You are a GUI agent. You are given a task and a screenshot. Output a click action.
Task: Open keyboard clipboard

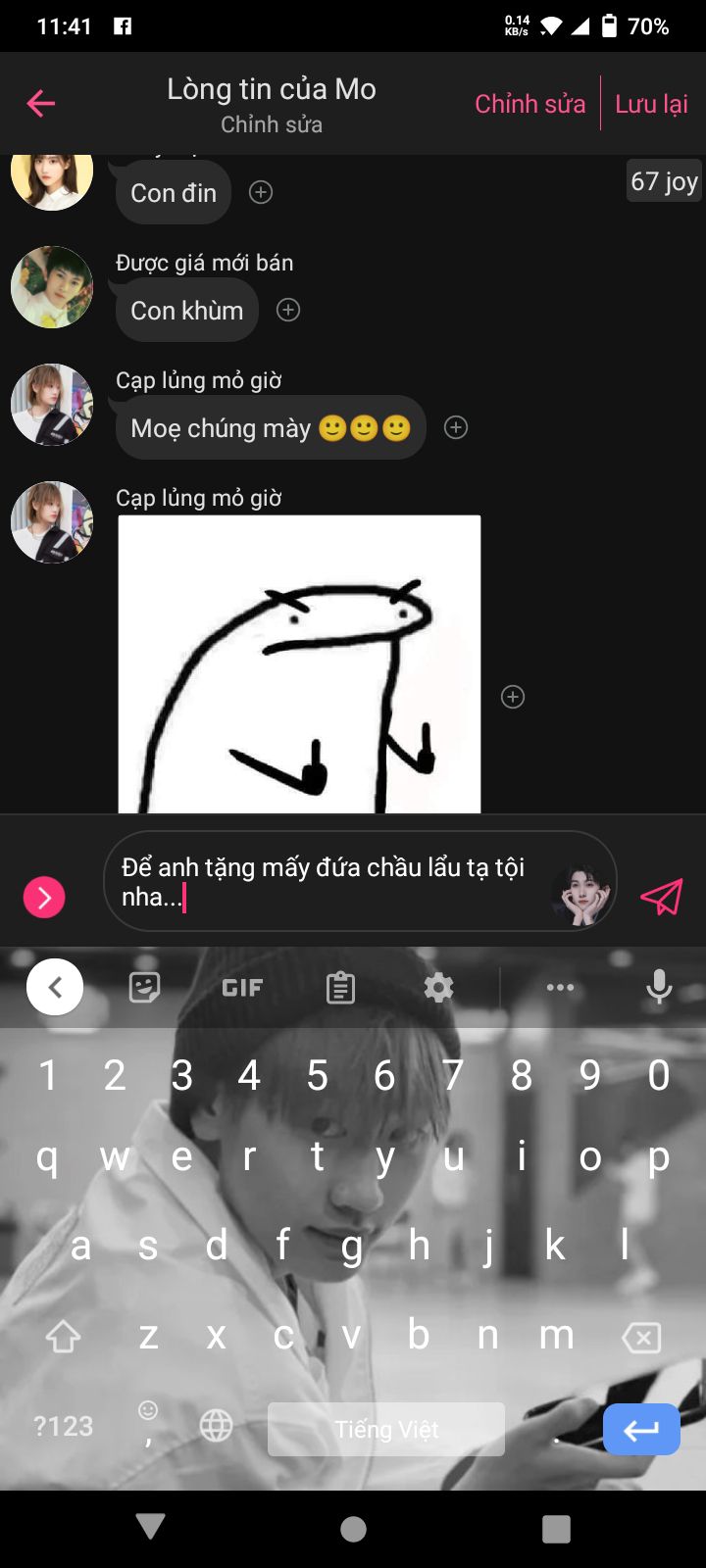click(x=340, y=988)
